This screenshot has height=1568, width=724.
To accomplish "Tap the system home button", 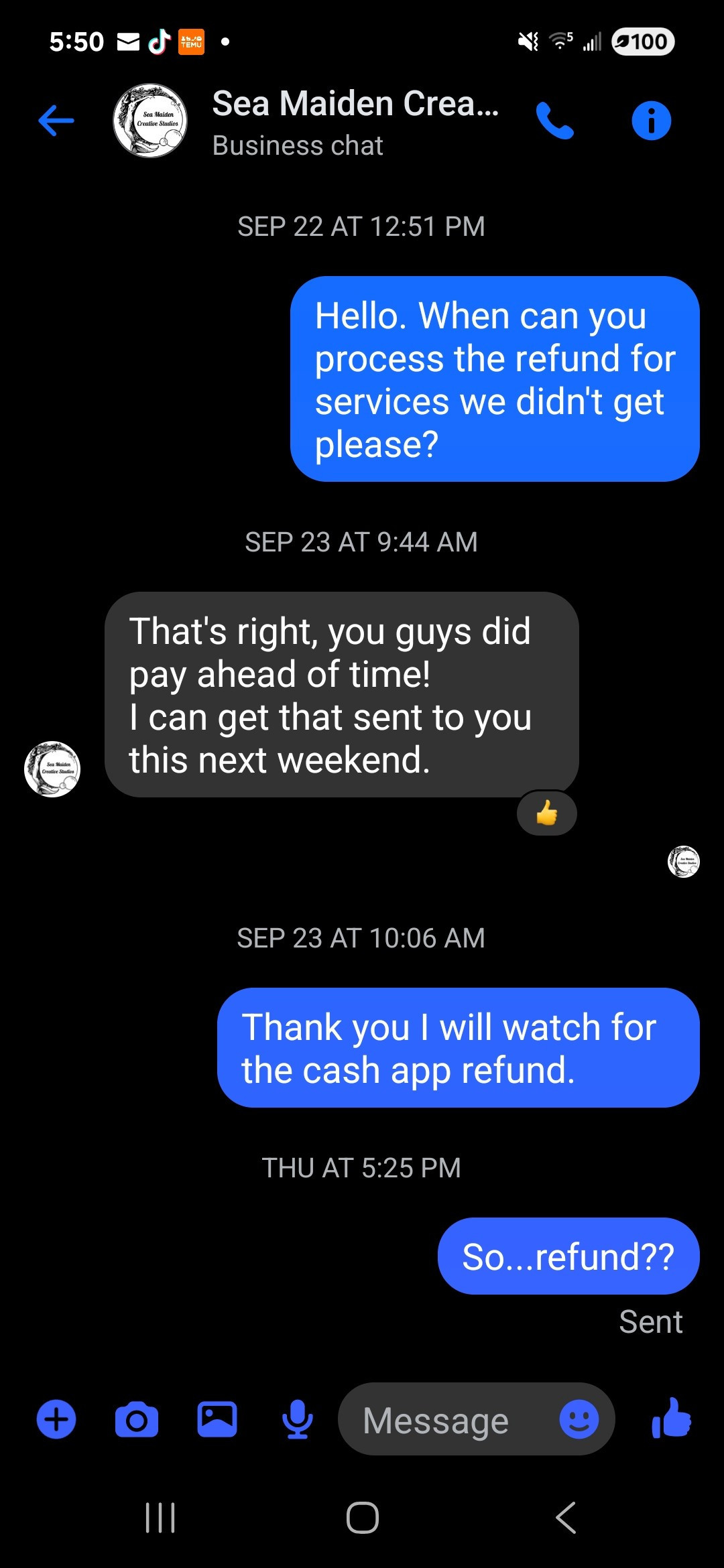I will click(362, 1518).
